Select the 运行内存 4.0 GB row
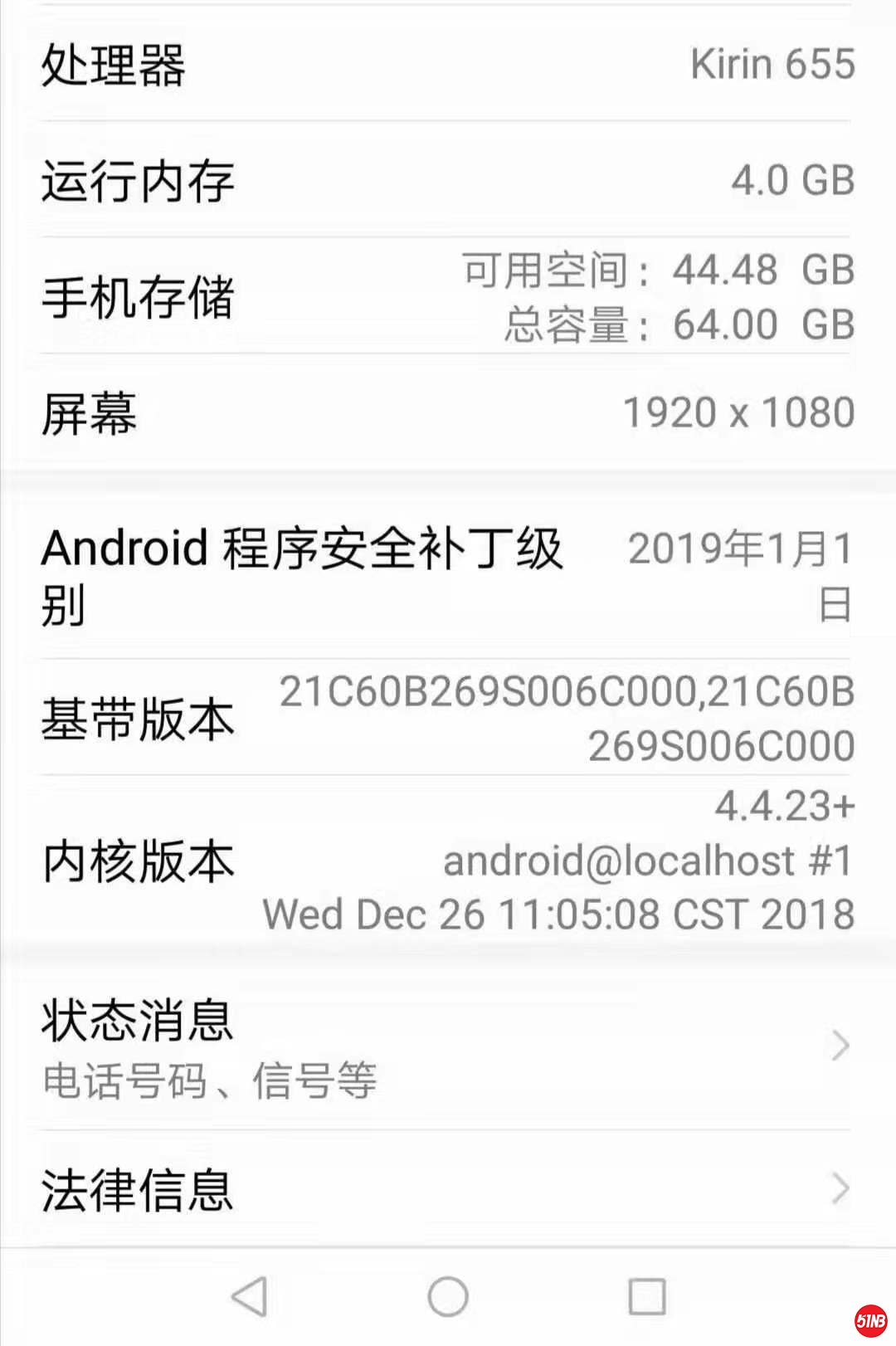This screenshot has height=1346, width=896. [448, 180]
